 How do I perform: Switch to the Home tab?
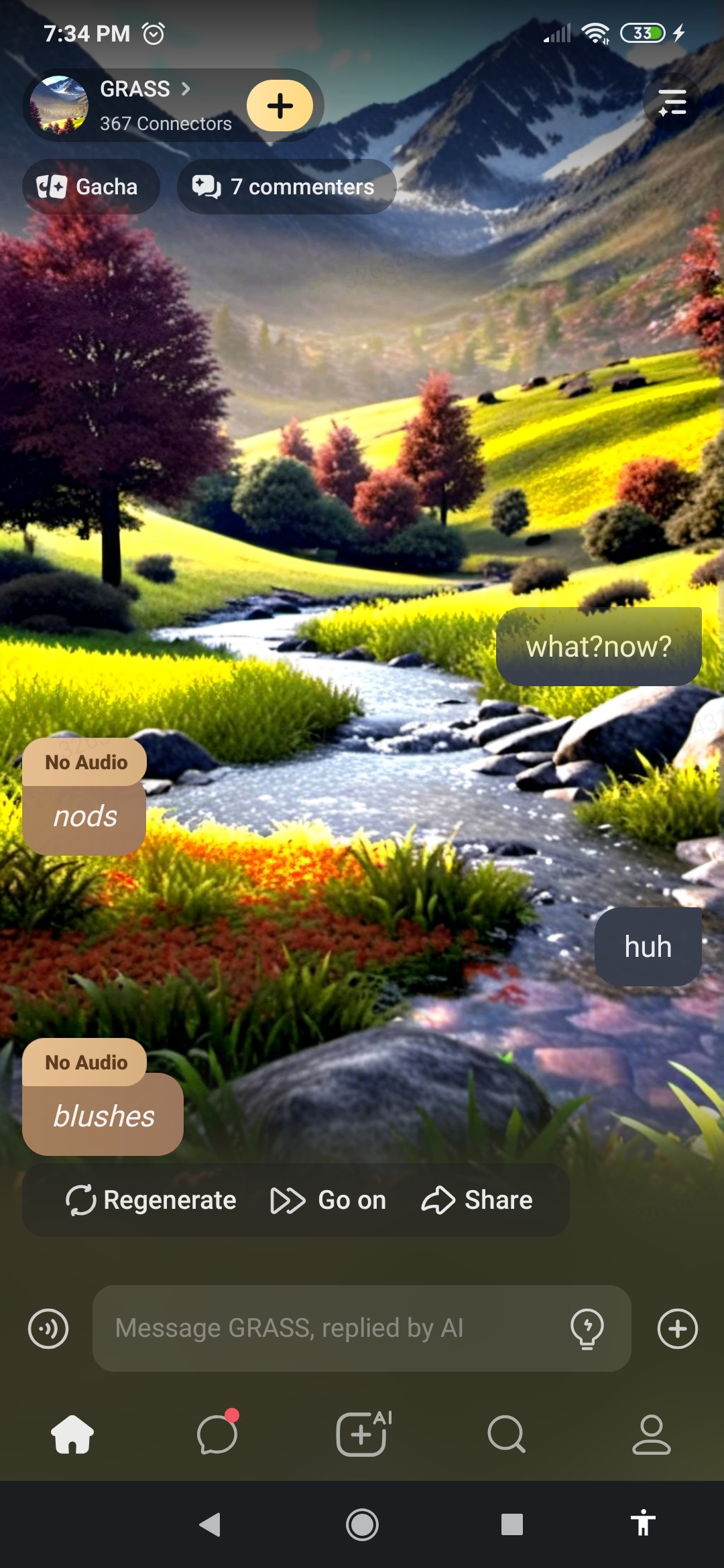(72, 1434)
